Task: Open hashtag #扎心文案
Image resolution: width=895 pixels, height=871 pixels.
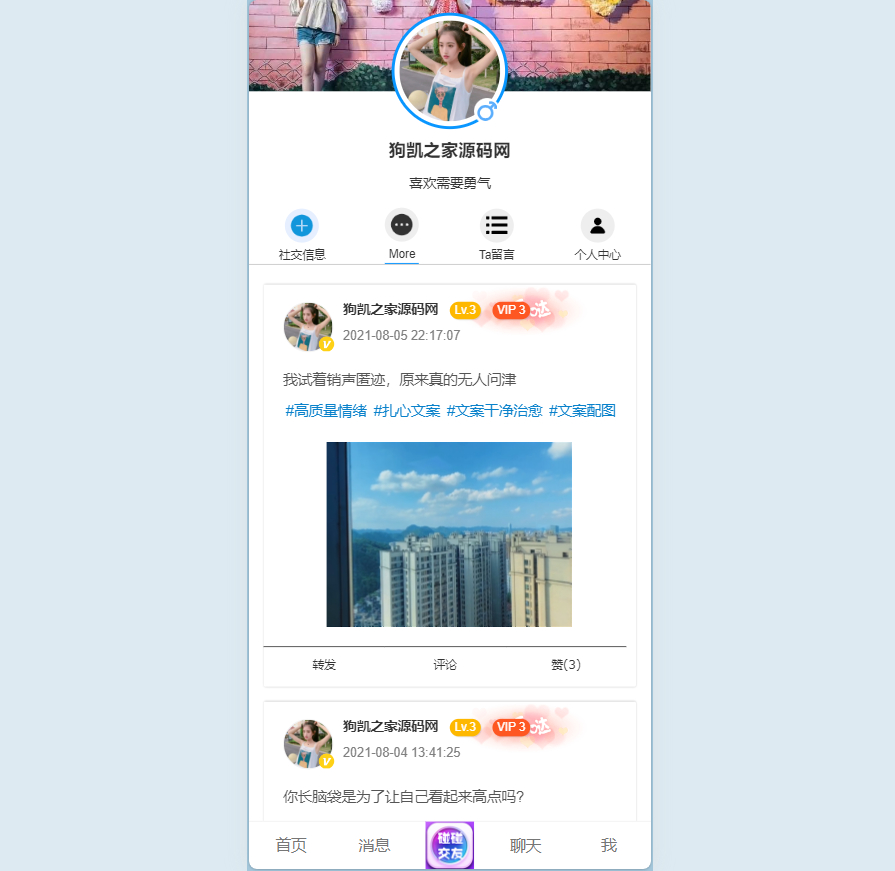Action: (407, 411)
